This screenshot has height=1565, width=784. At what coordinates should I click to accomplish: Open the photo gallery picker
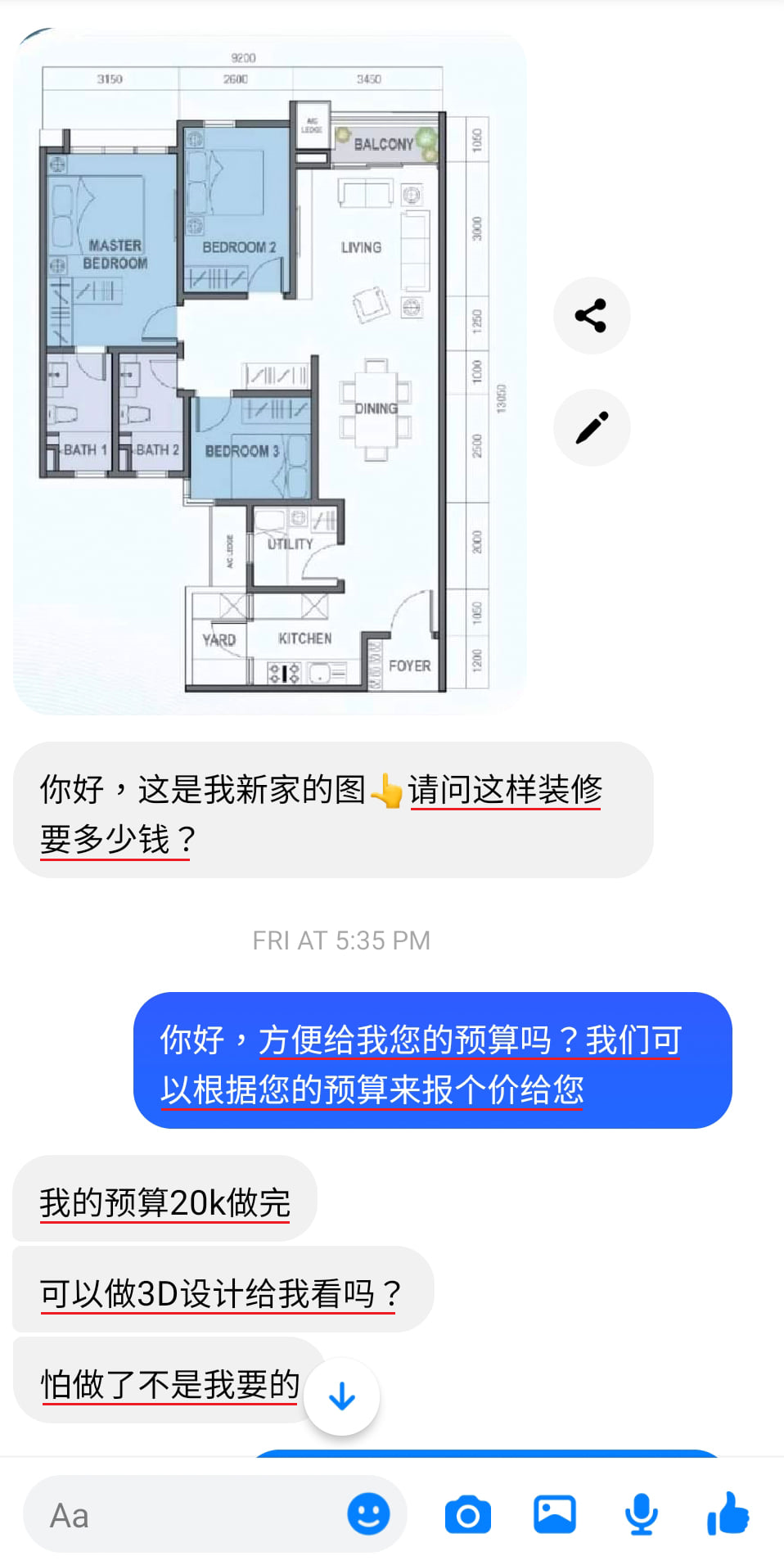(555, 1514)
